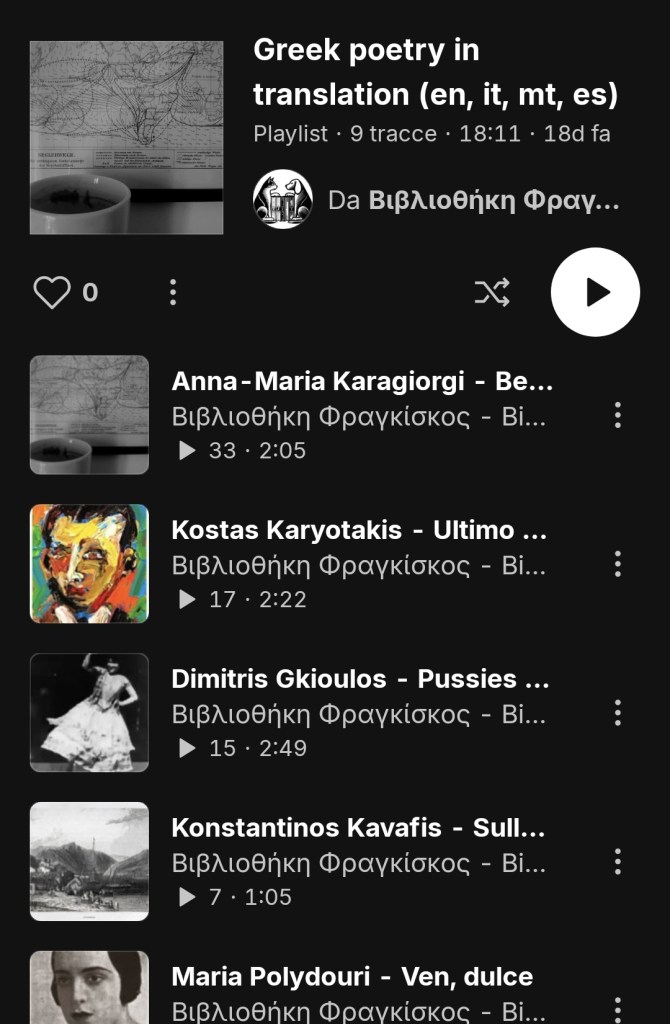View the playlist cover artwork

coord(127,137)
